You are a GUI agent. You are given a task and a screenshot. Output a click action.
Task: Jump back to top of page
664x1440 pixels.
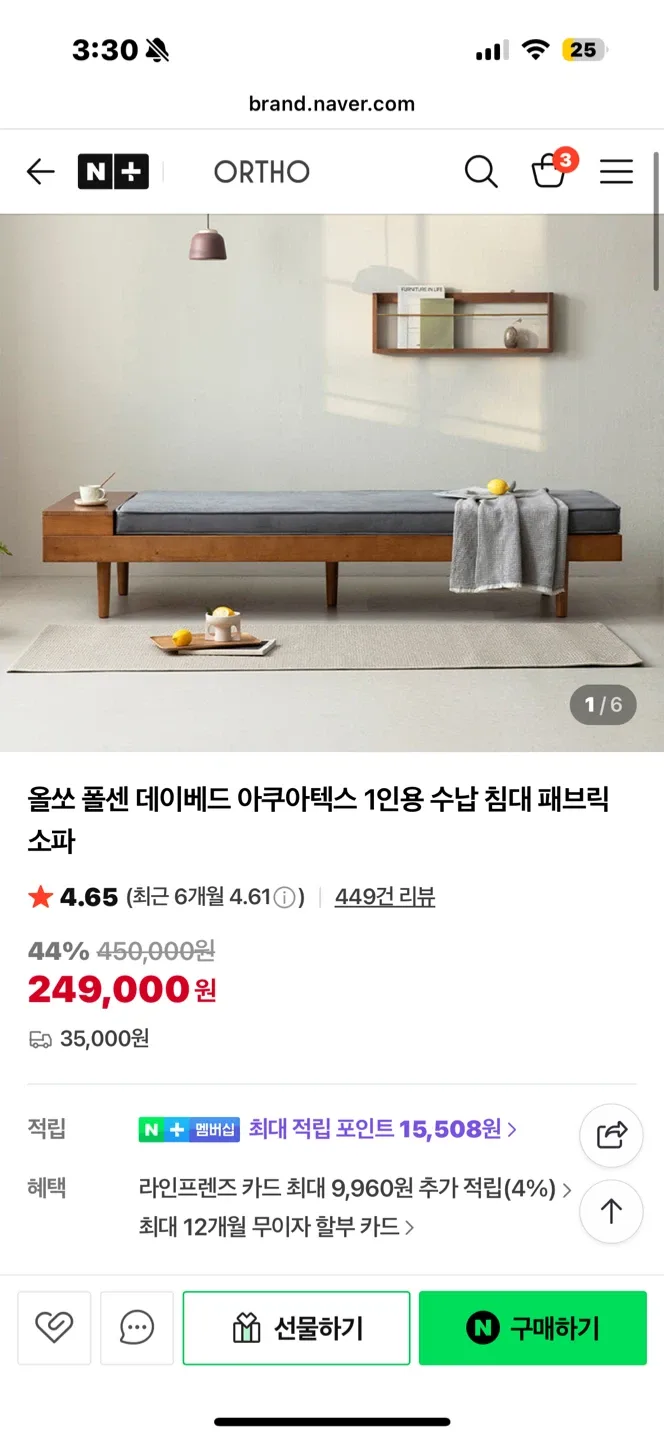tap(611, 1212)
